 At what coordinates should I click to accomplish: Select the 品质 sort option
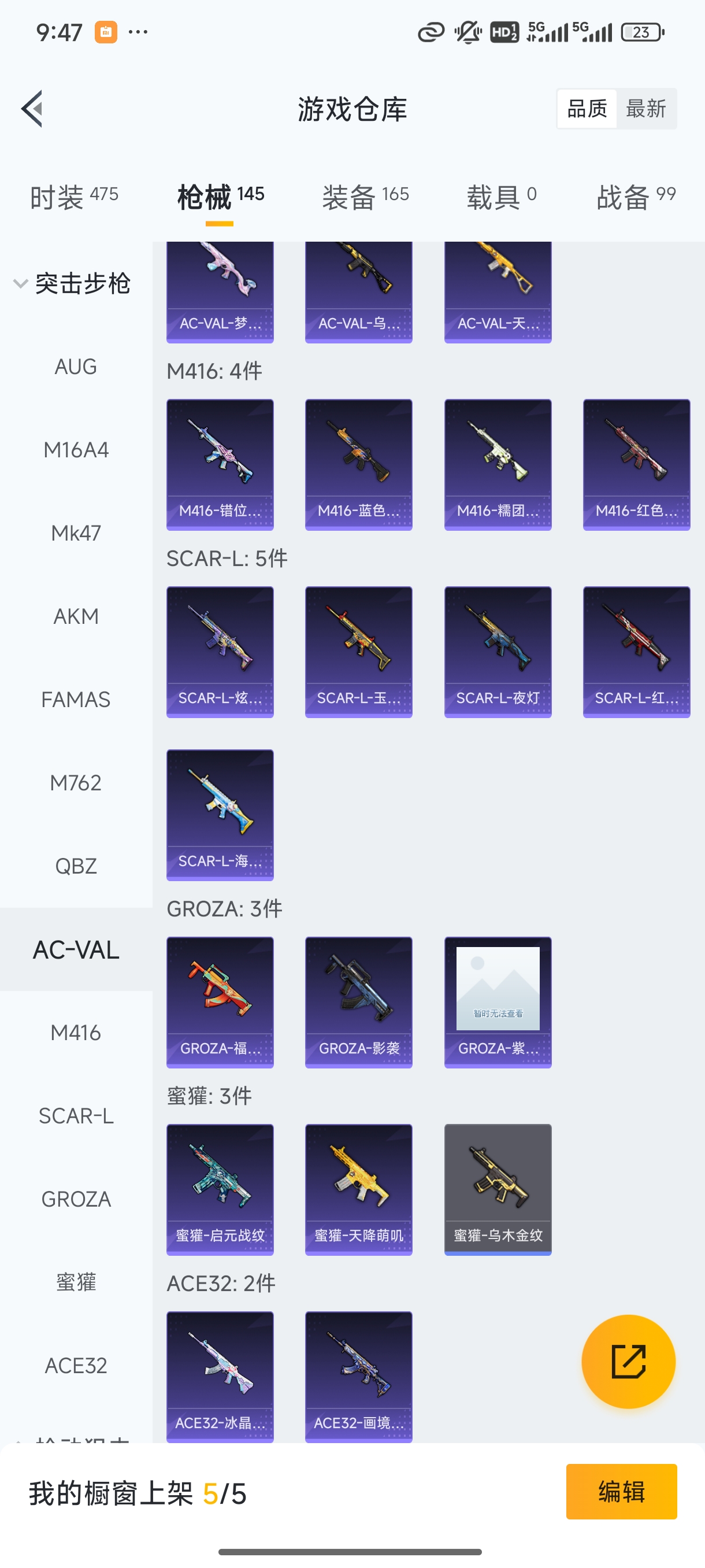tap(587, 109)
